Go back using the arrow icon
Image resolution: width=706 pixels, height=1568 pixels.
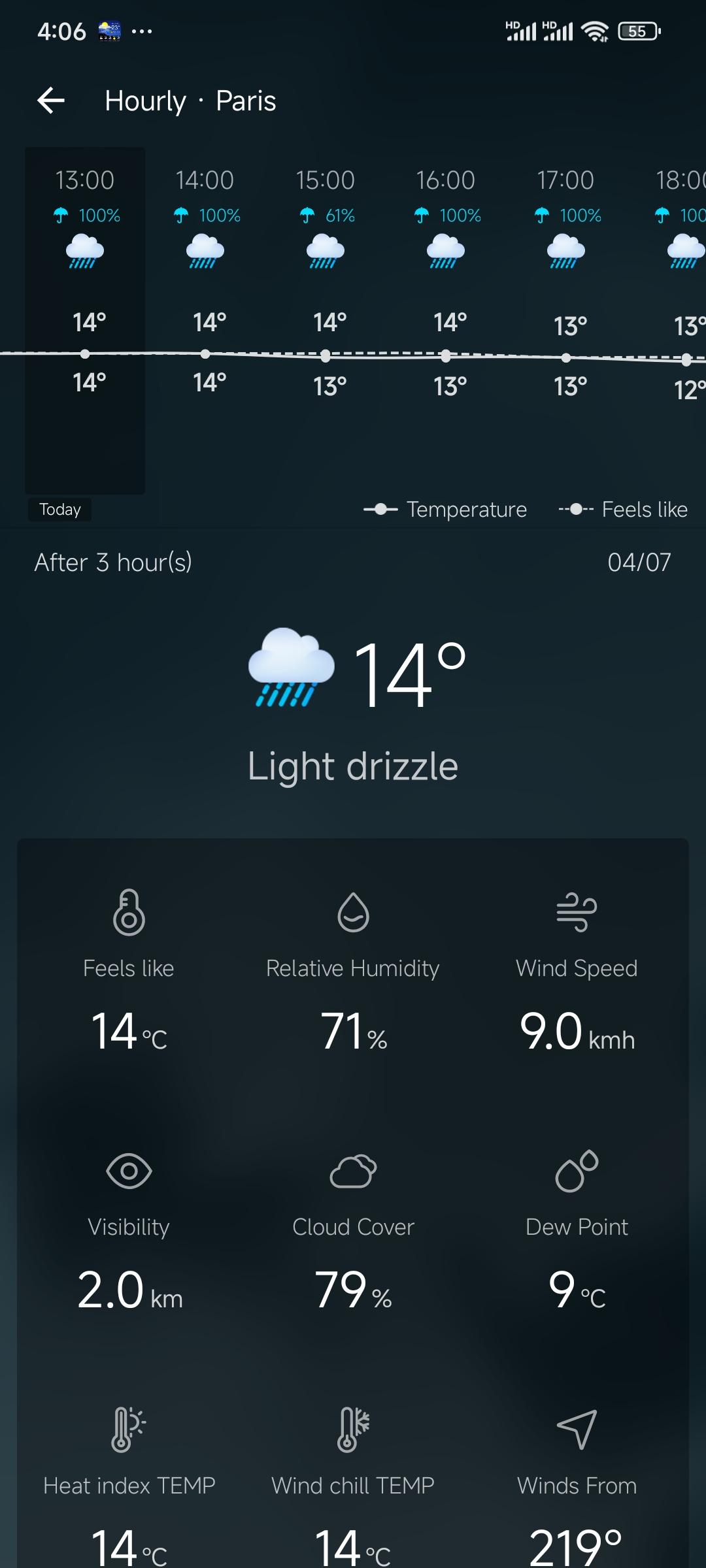(x=51, y=101)
